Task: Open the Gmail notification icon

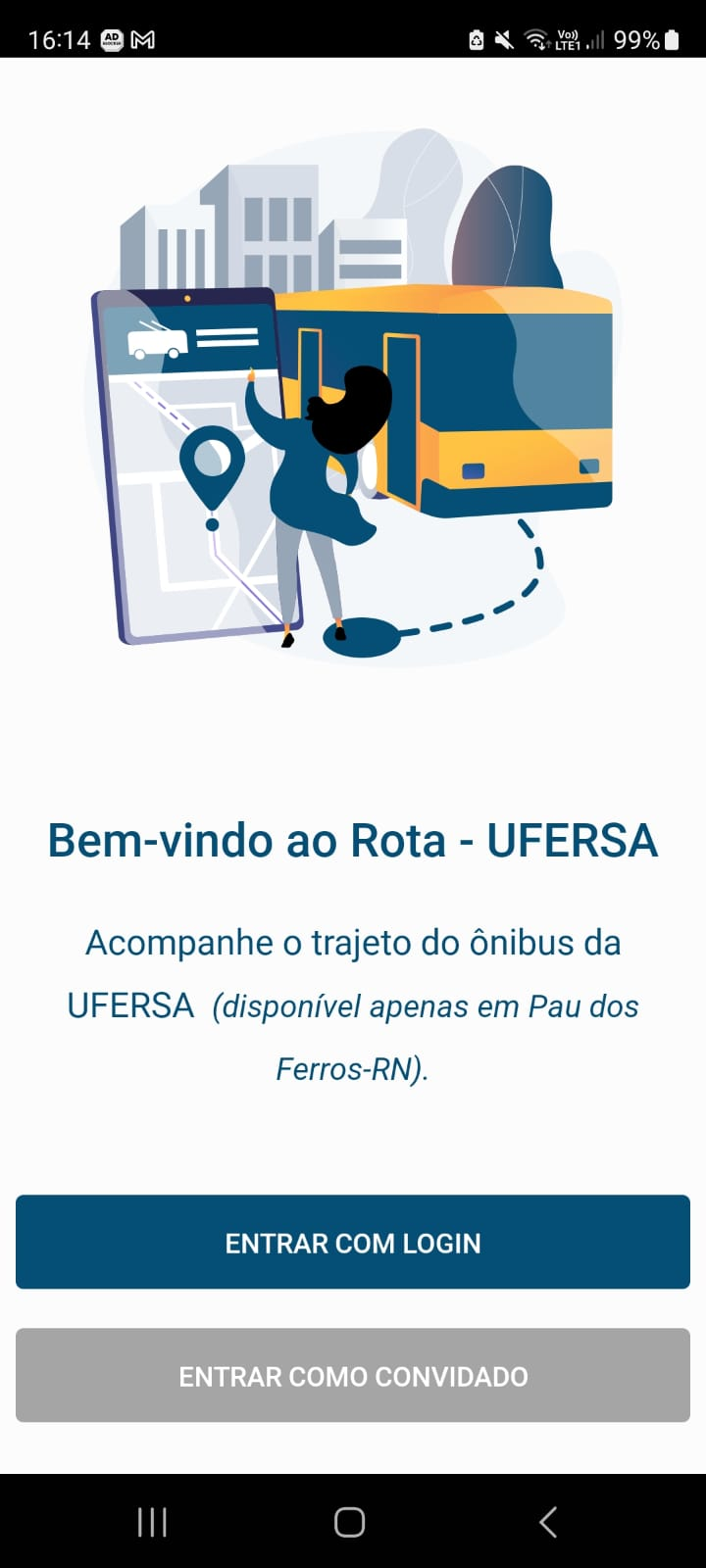Action: click(x=145, y=39)
